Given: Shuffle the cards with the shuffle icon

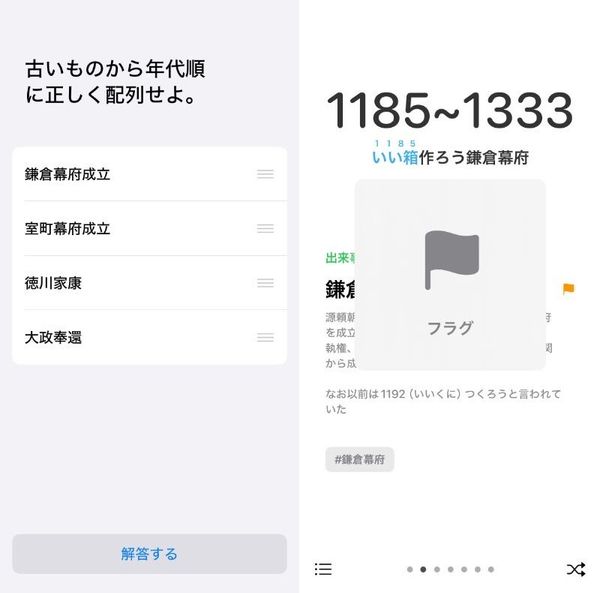Looking at the screenshot, I should tap(576, 569).
